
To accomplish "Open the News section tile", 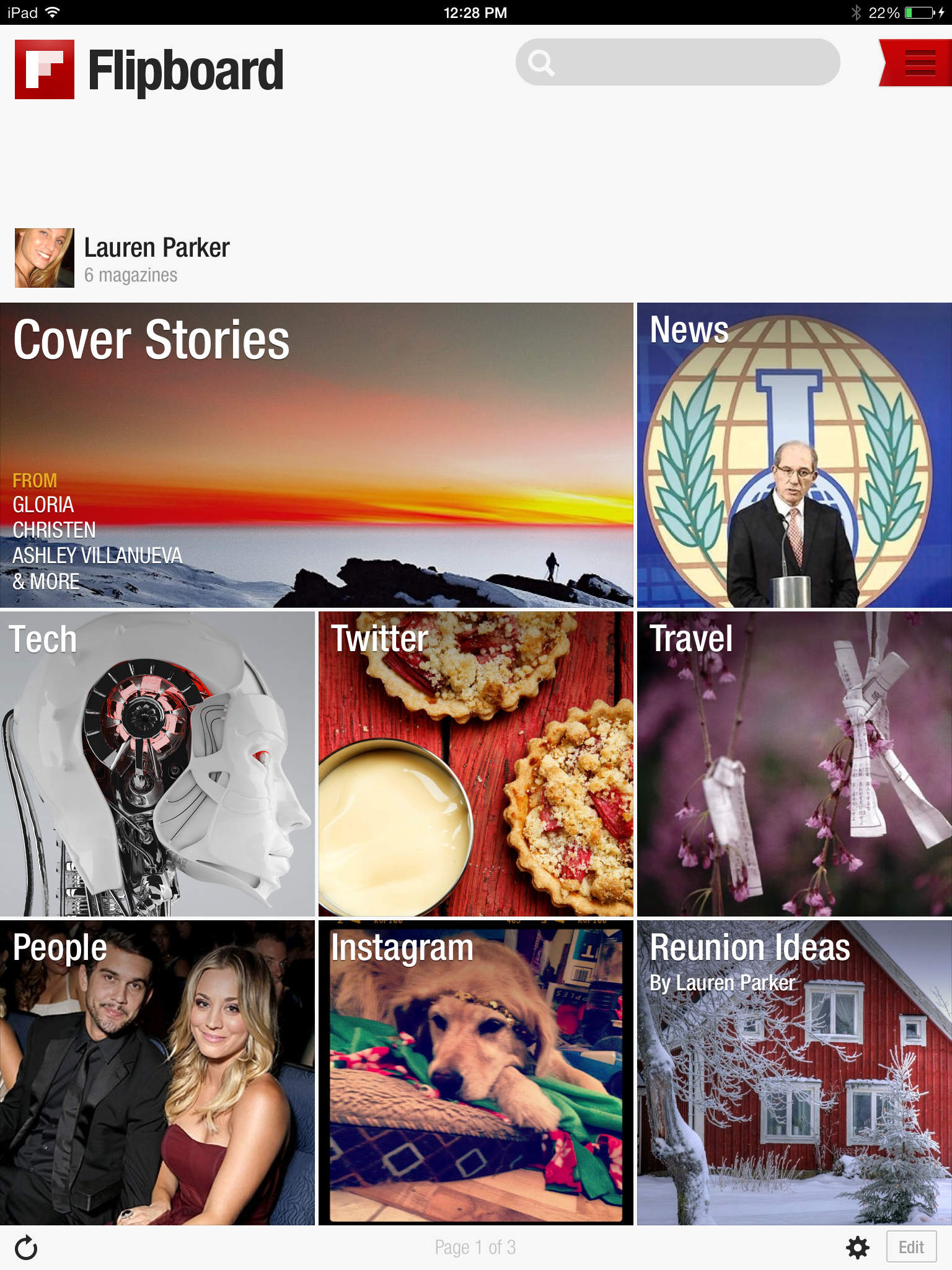I will tap(794, 455).
